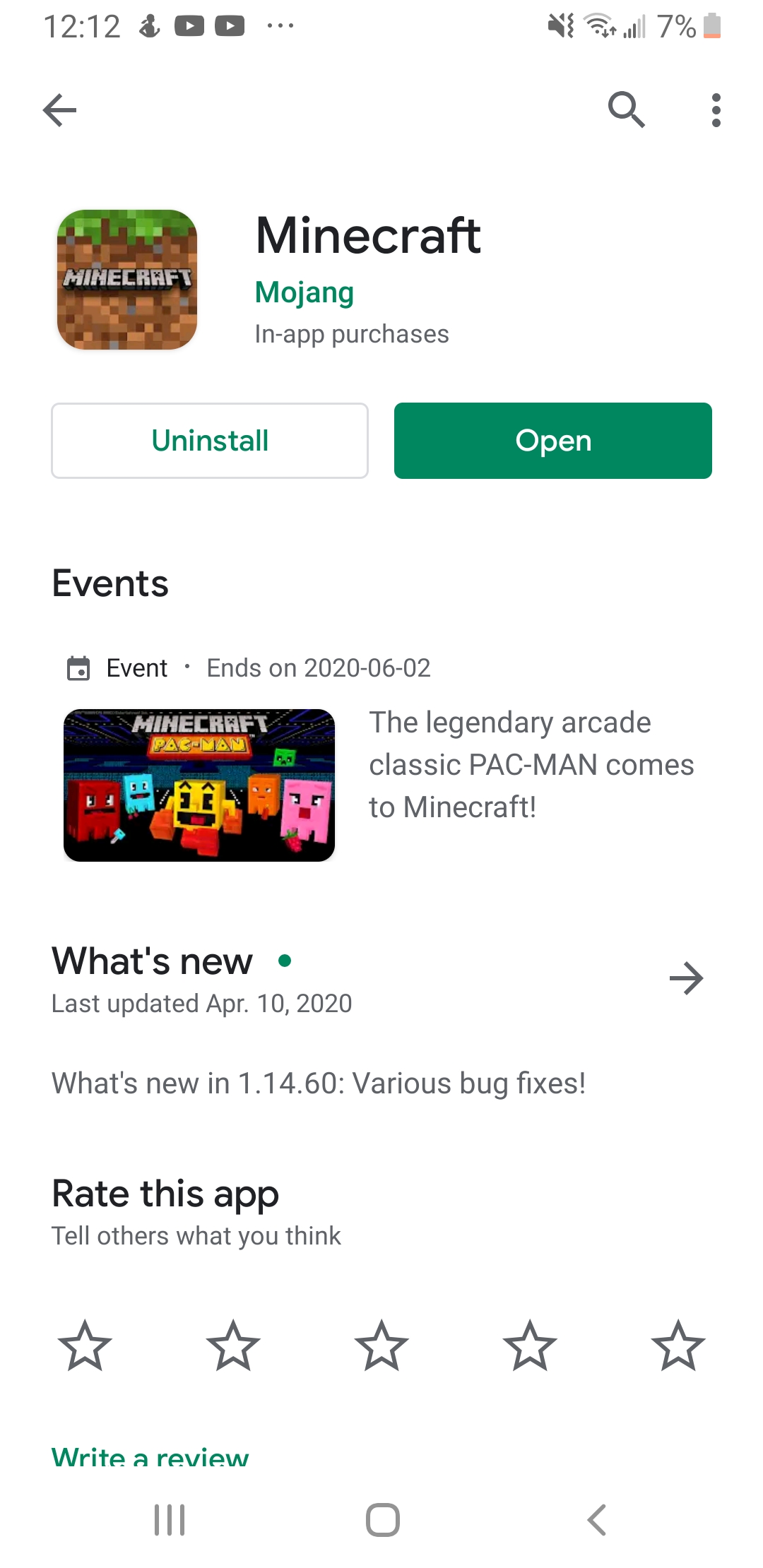Go back using the arrow icon

59,110
